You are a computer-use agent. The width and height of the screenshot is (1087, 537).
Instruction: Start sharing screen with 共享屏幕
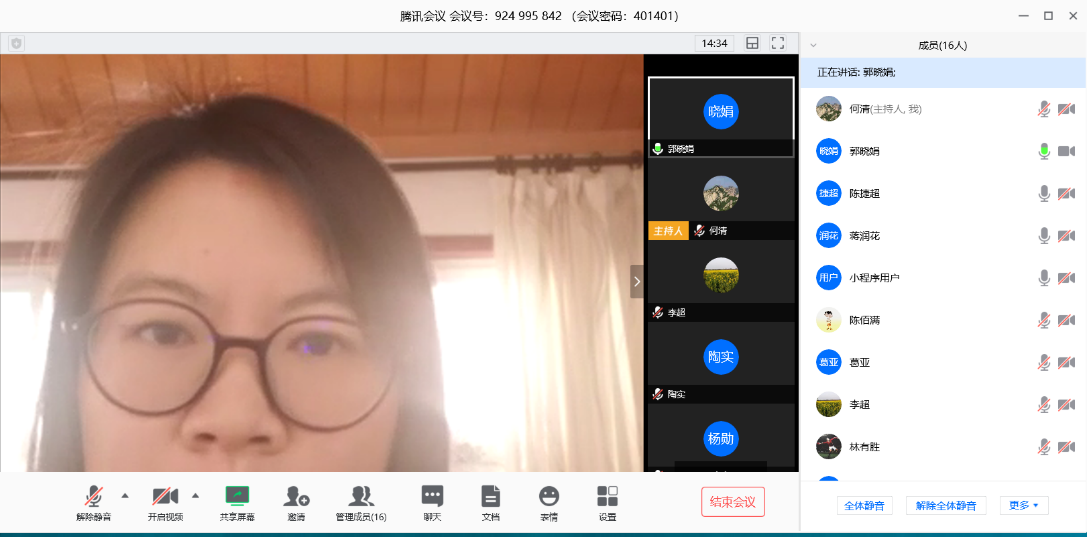click(237, 500)
